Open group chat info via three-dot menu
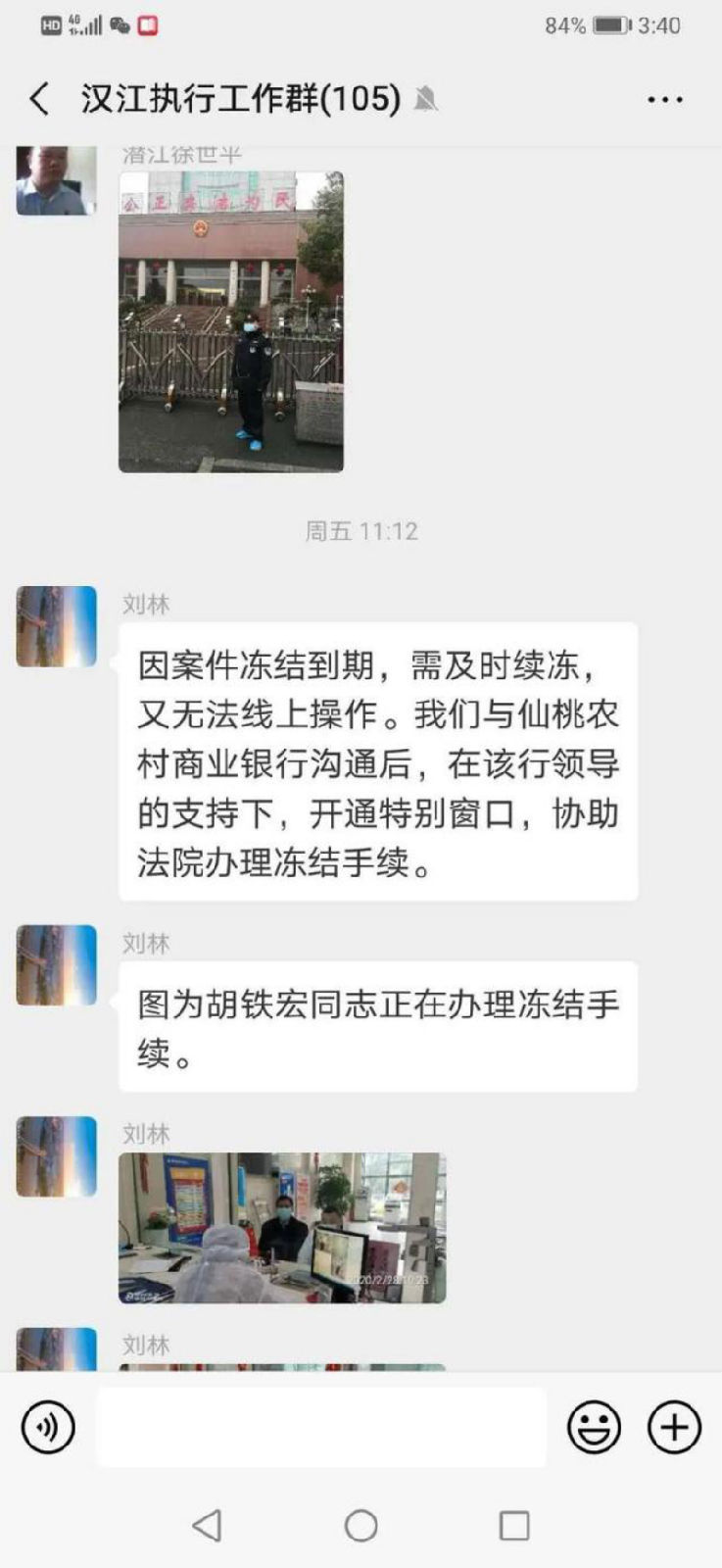Viewport: 722px width, 1568px height. (x=664, y=99)
